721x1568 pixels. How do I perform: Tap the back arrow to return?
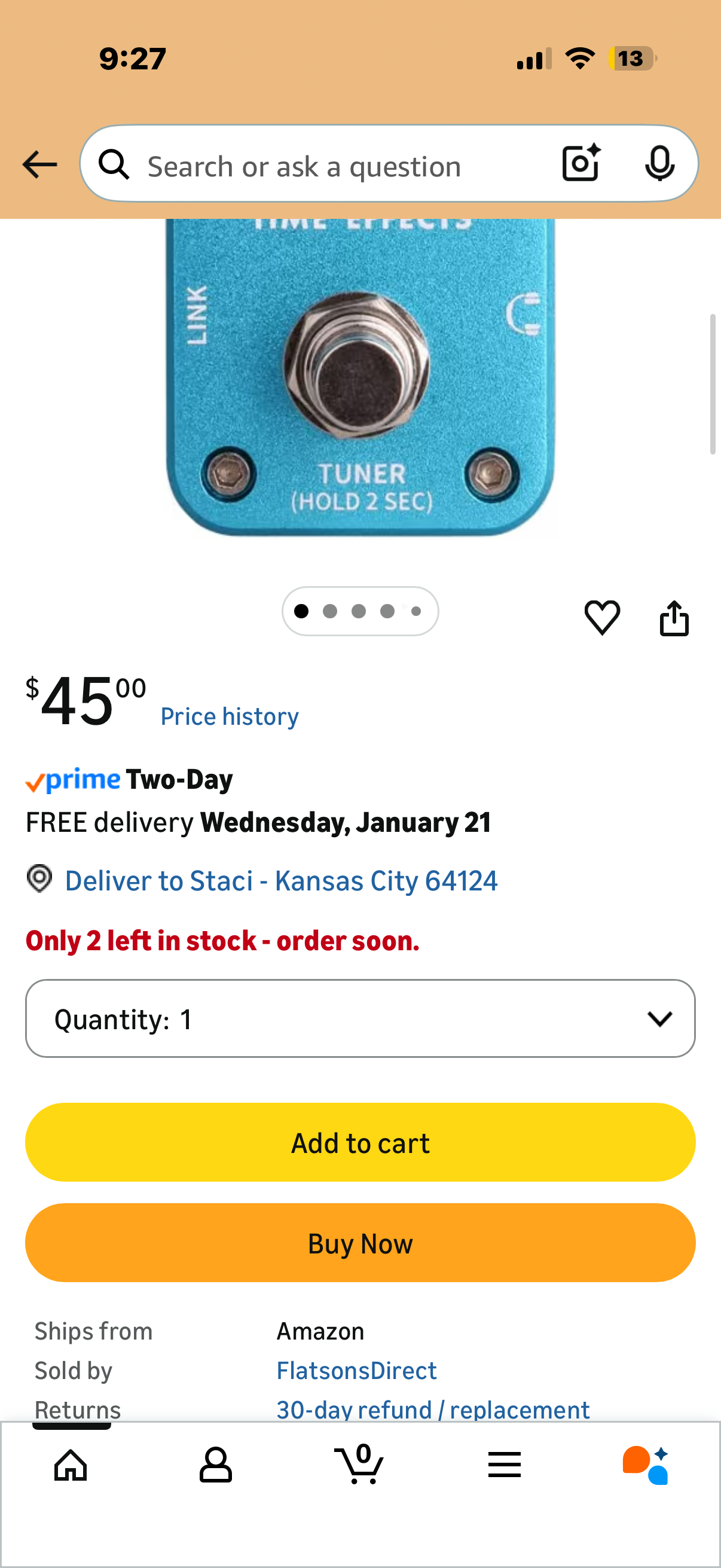39,163
